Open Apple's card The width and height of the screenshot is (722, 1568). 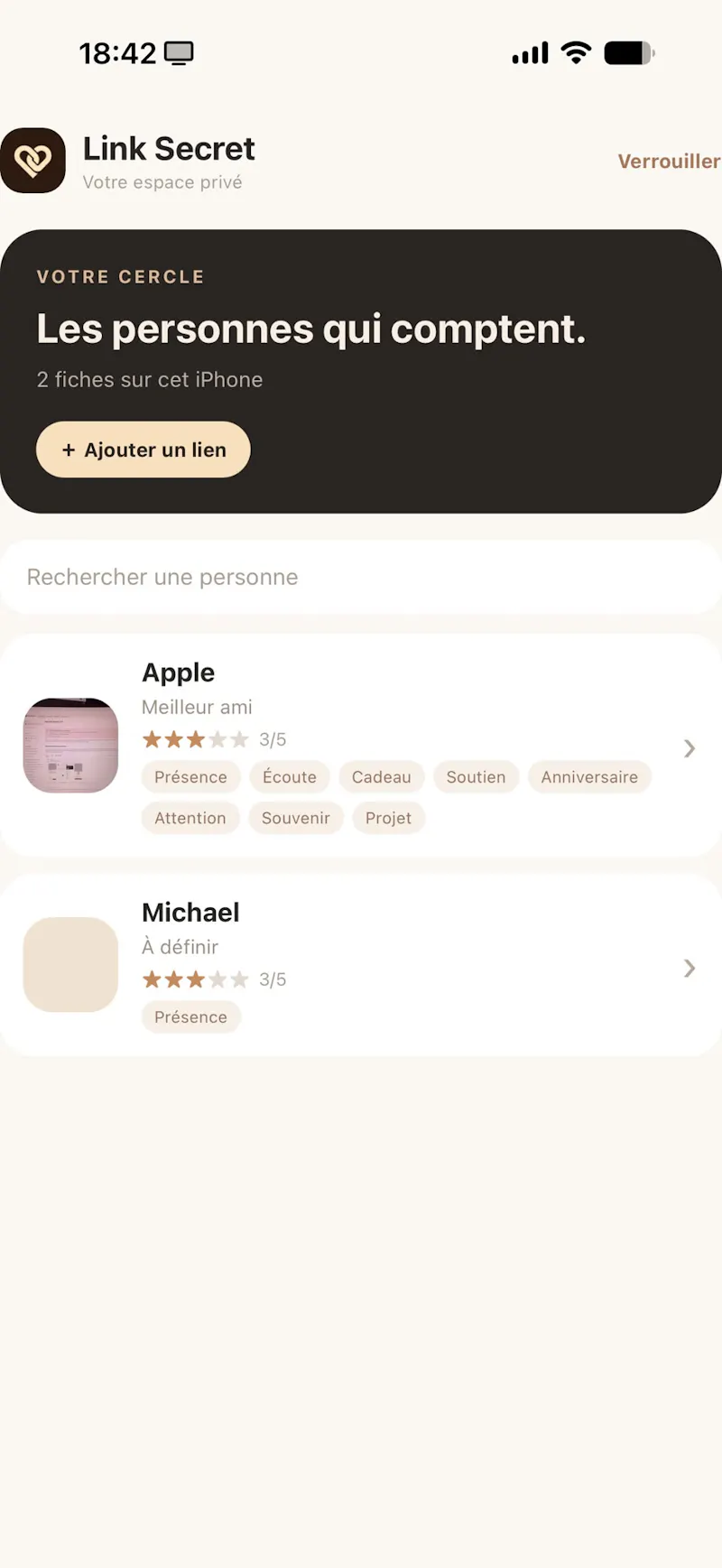pyautogui.click(x=361, y=746)
